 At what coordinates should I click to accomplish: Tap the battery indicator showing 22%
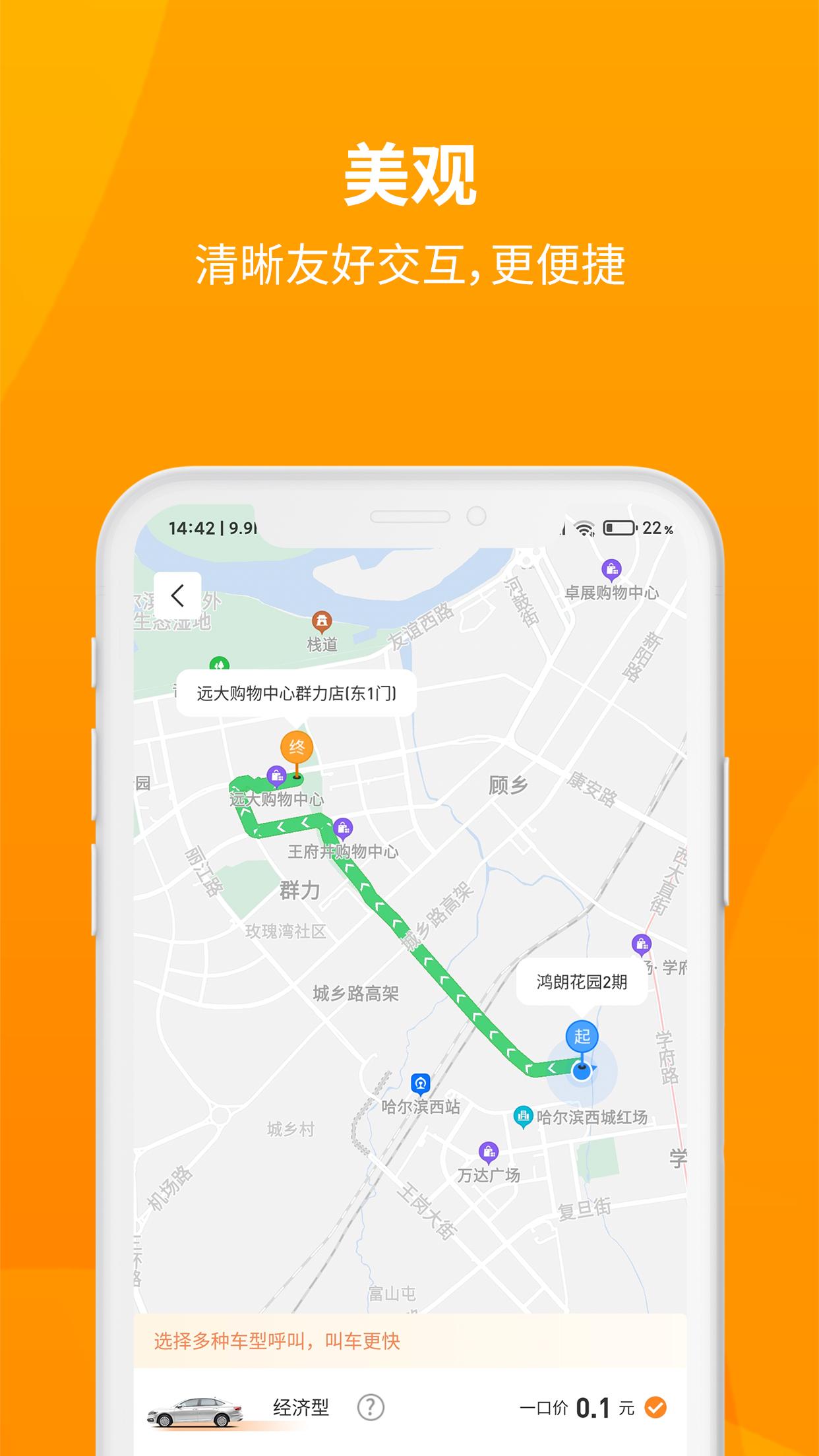(x=620, y=528)
